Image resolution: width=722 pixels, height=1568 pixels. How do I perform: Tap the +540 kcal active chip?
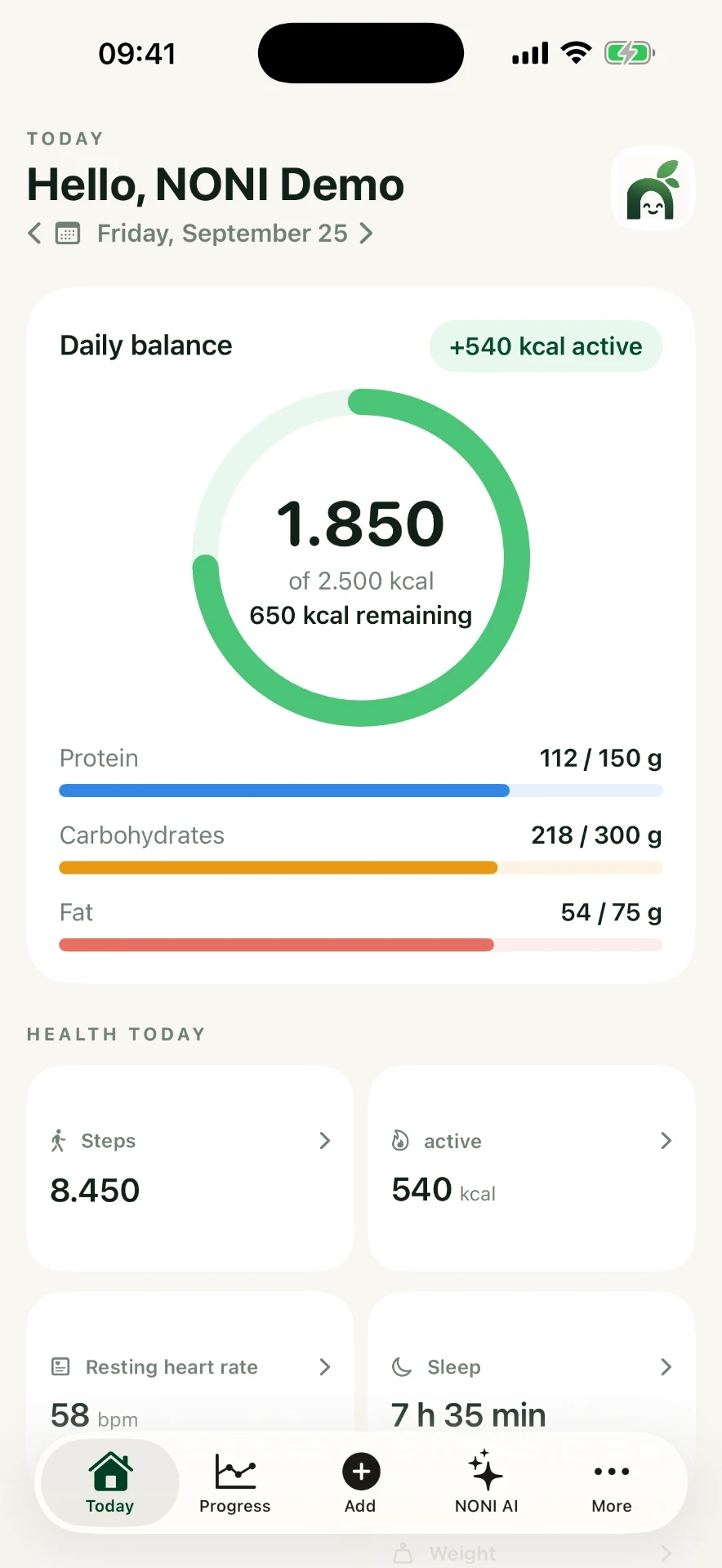(x=546, y=346)
